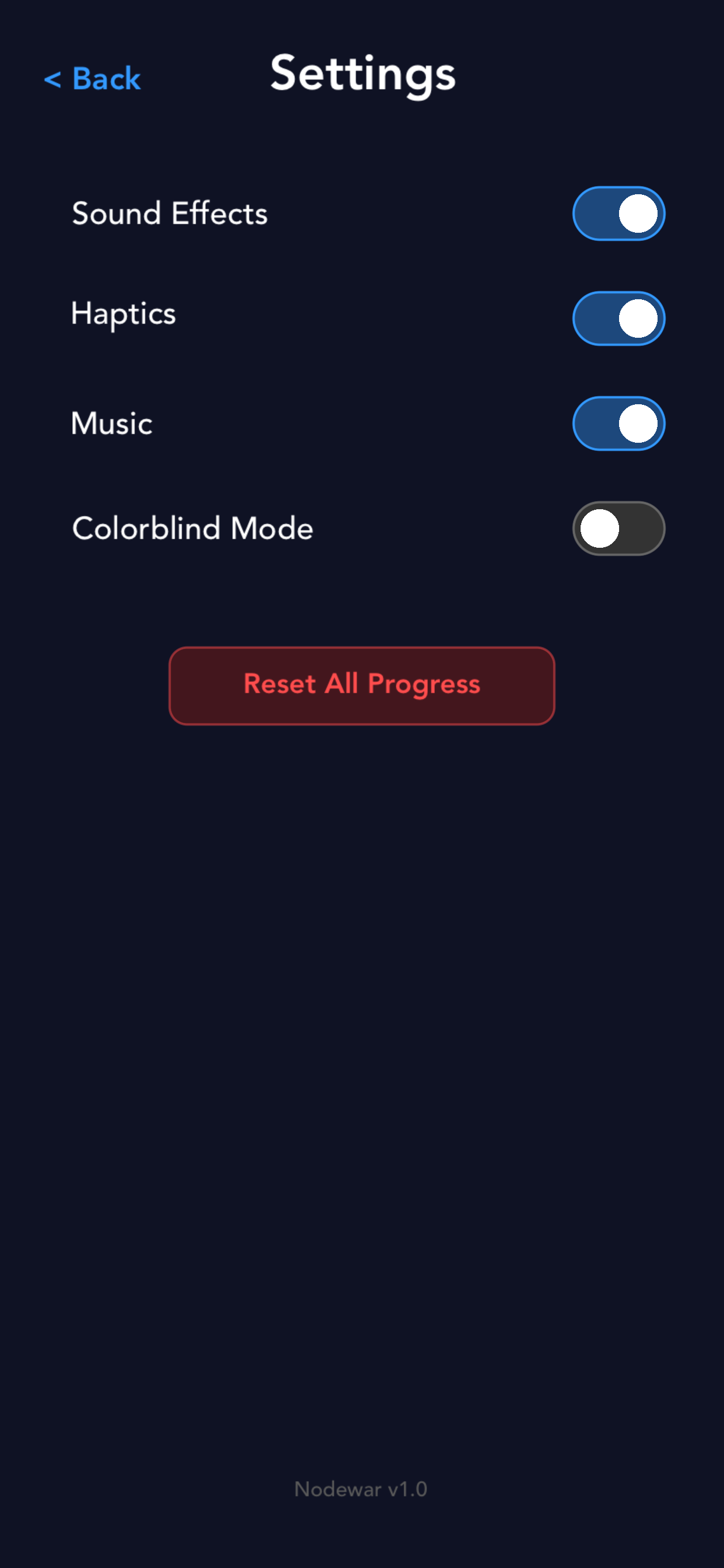Turn off Sound Effects
Image resolution: width=724 pixels, height=1568 pixels.
[x=618, y=213]
